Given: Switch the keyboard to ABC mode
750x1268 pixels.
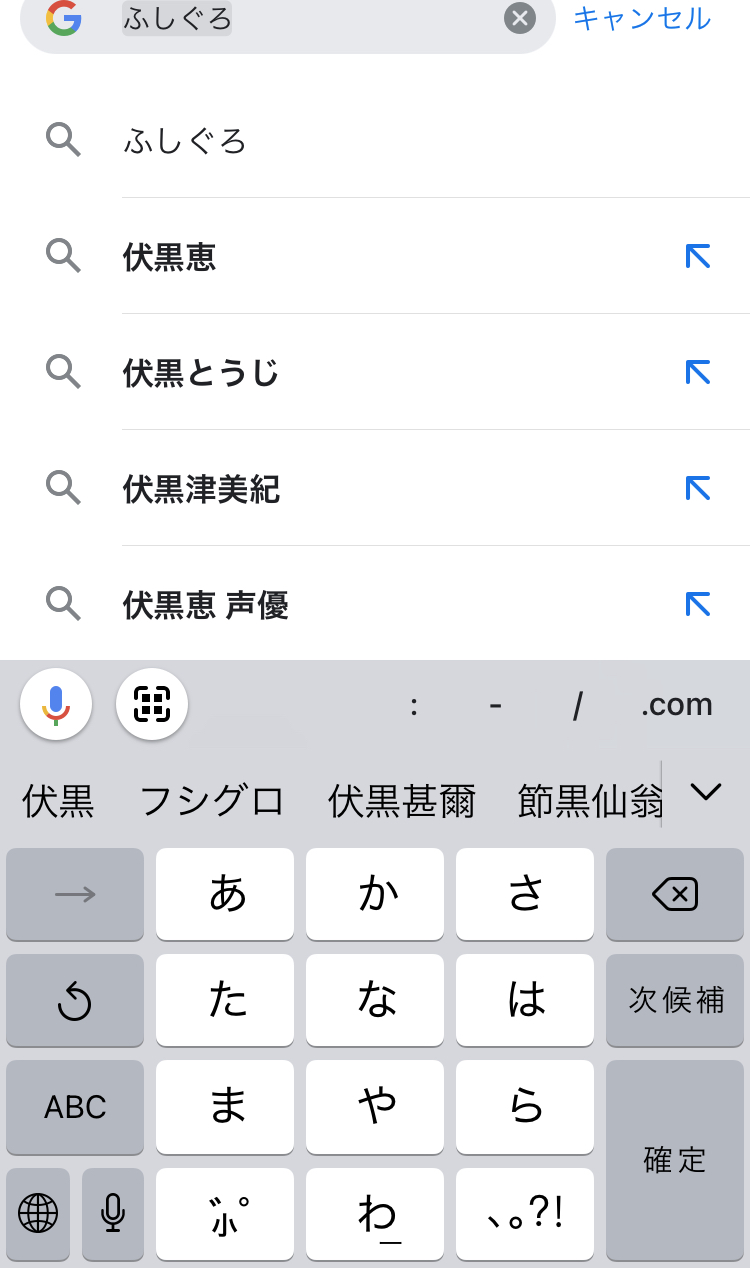Looking at the screenshot, I should pyautogui.click(x=75, y=1107).
